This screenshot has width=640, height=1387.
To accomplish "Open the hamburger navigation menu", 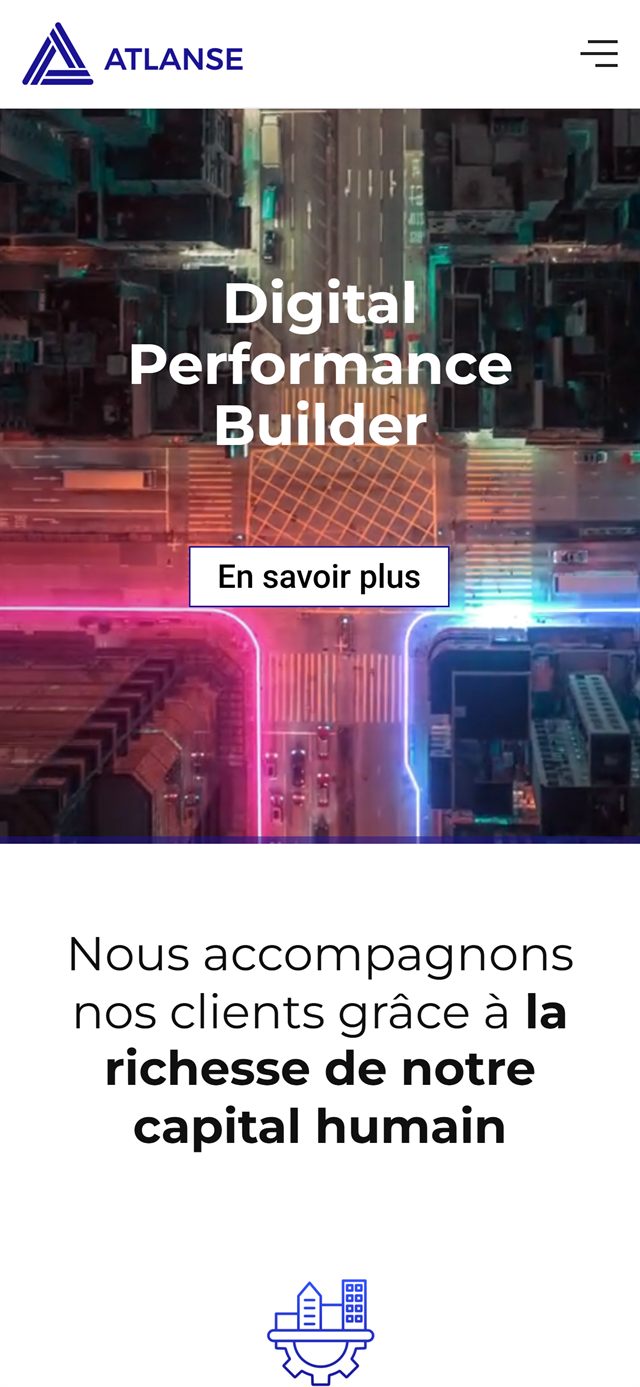I will coord(599,54).
